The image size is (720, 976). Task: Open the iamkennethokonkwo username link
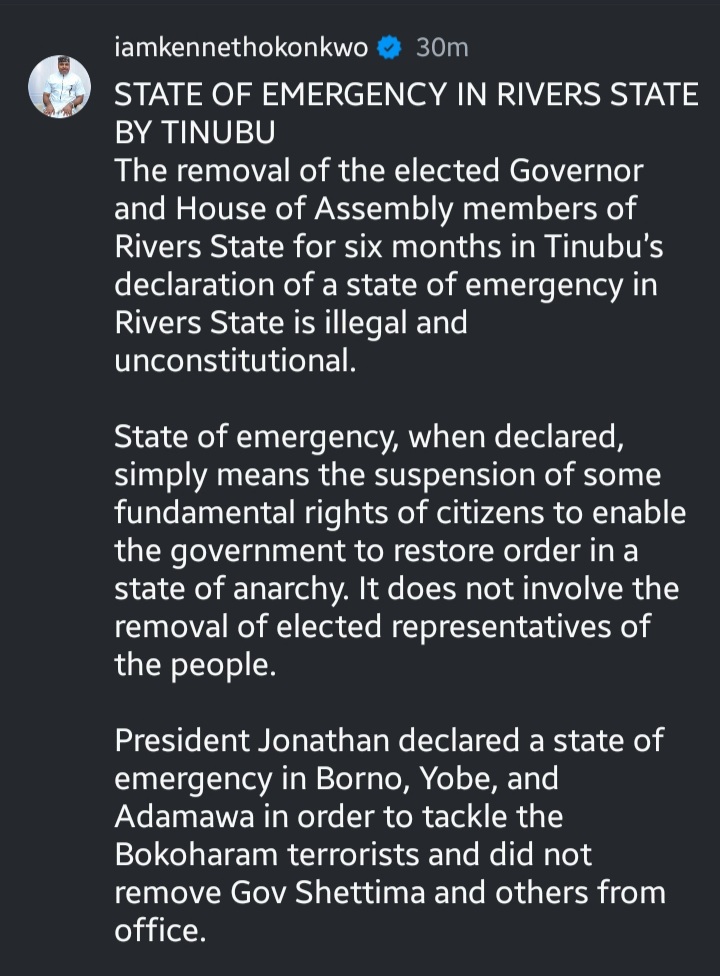click(243, 47)
